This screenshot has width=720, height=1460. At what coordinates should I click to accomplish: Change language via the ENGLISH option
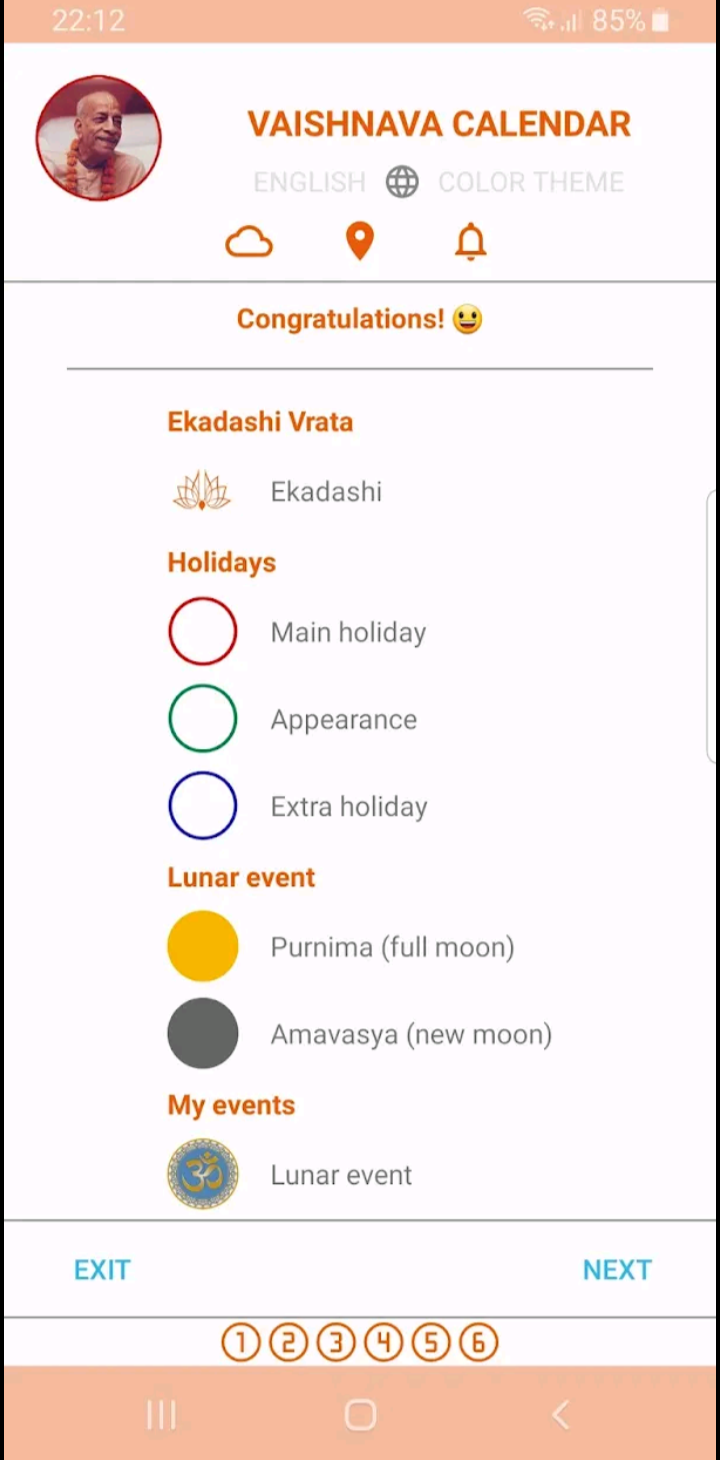pos(309,182)
